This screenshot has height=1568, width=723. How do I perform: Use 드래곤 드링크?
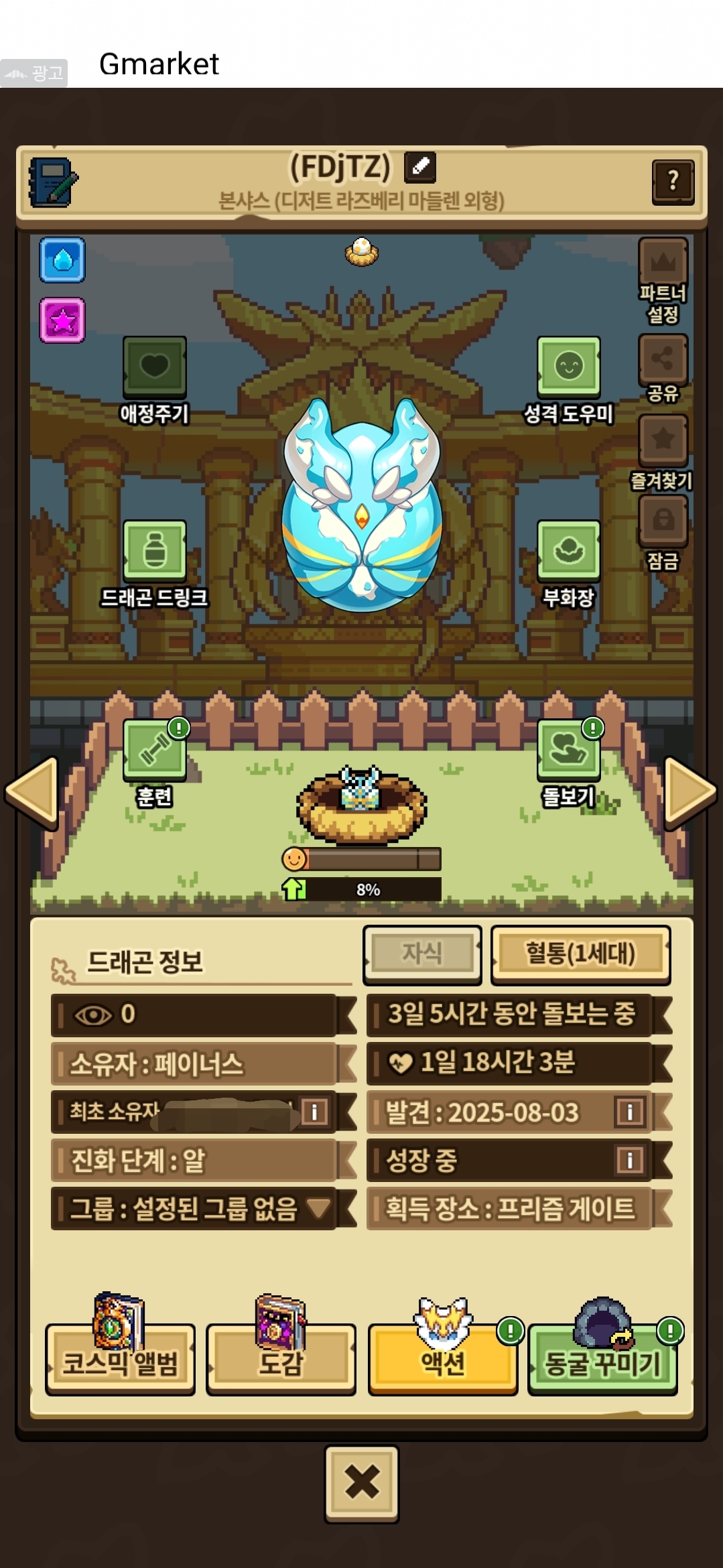click(x=154, y=550)
